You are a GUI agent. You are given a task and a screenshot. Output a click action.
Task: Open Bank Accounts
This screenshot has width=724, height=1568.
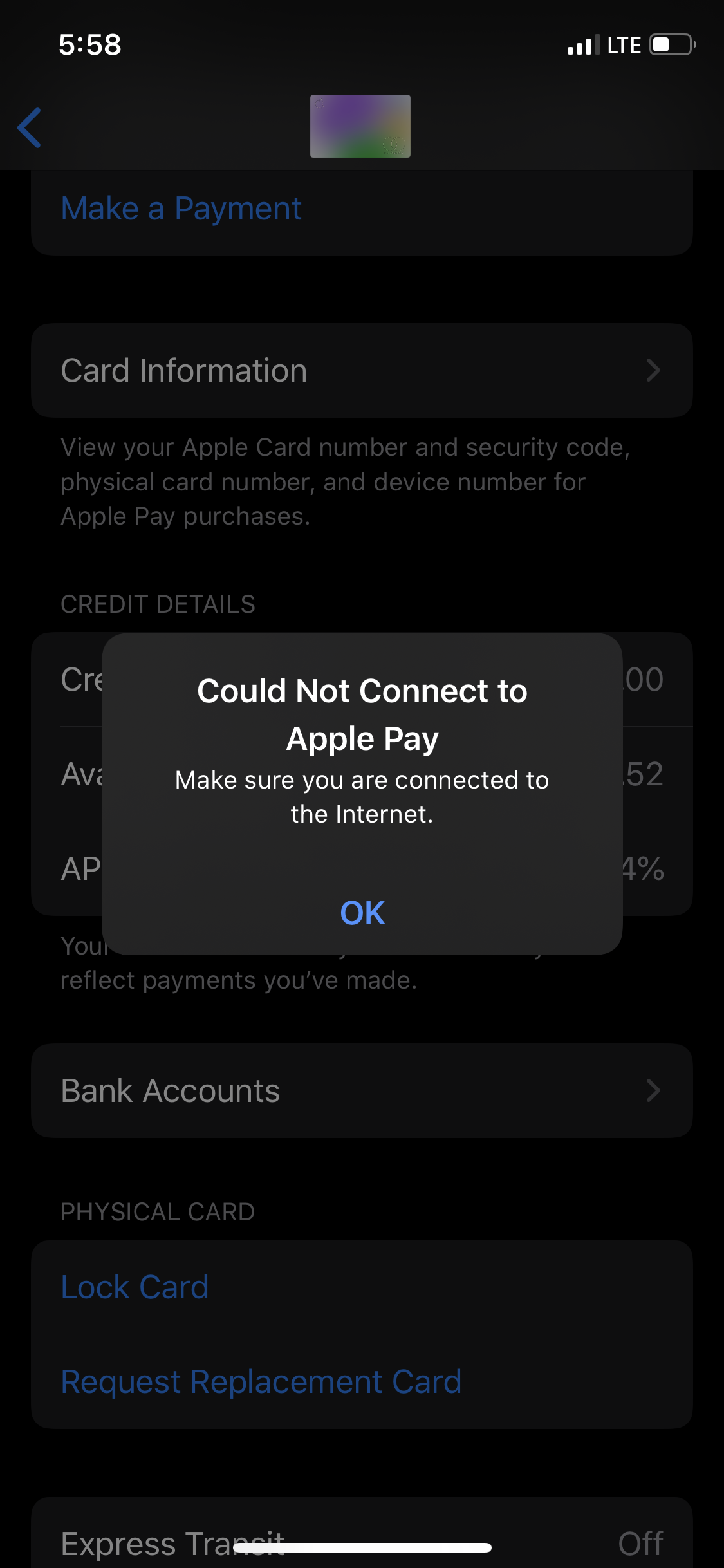362,1091
